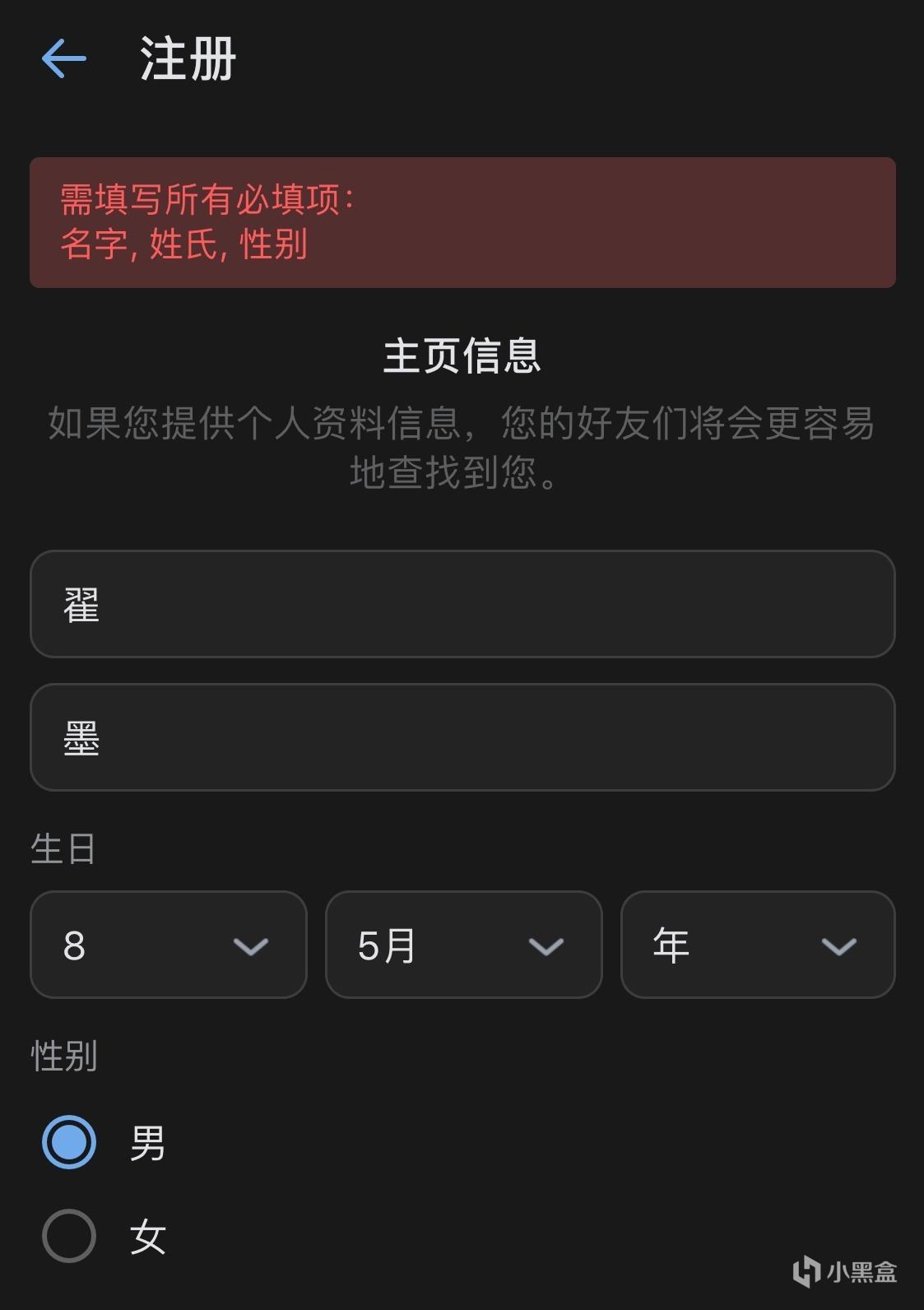Edit the name field containing 墨
Viewport: 924px width, 1310px height.
tap(462, 737)
